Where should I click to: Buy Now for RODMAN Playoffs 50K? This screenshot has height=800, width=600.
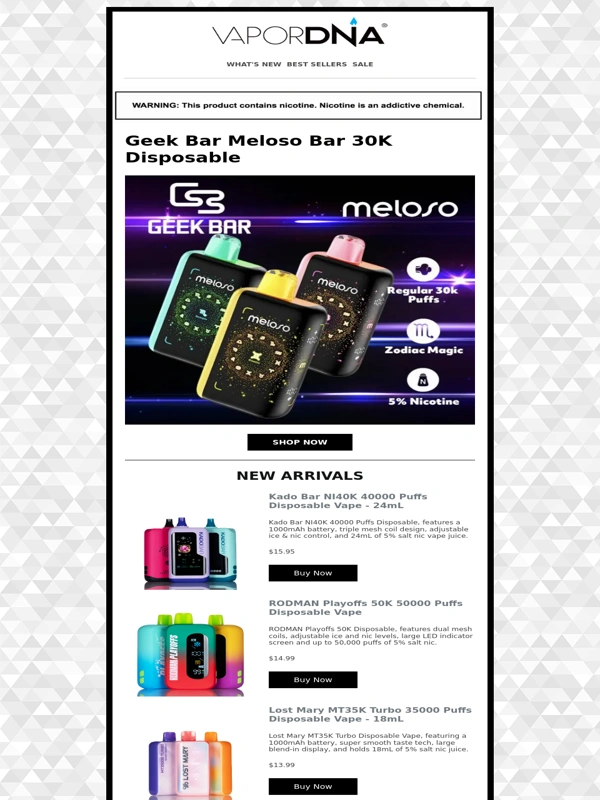click(313, 680)
